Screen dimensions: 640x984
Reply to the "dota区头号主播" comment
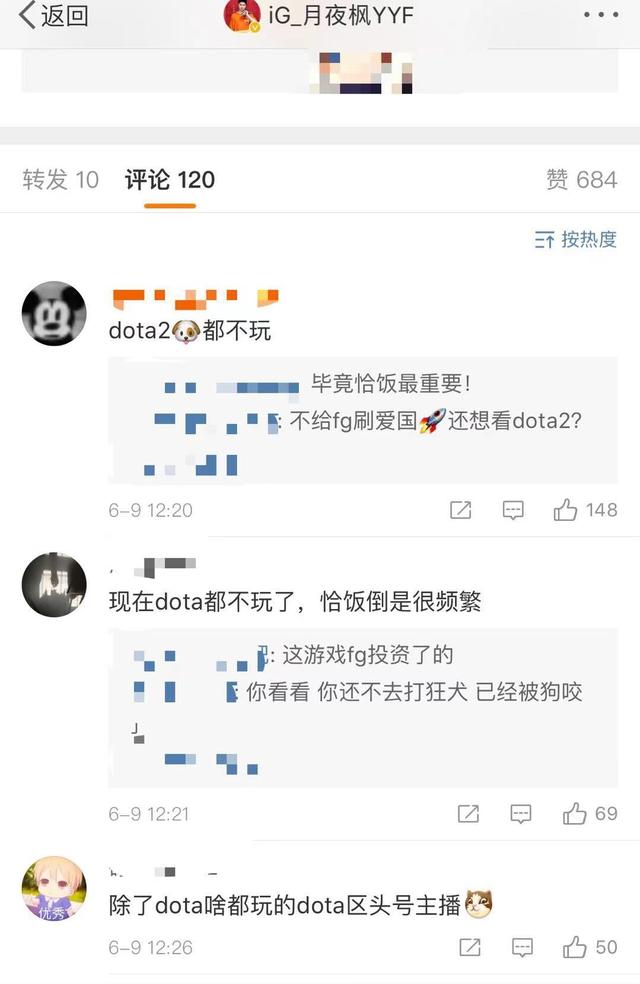520,947
